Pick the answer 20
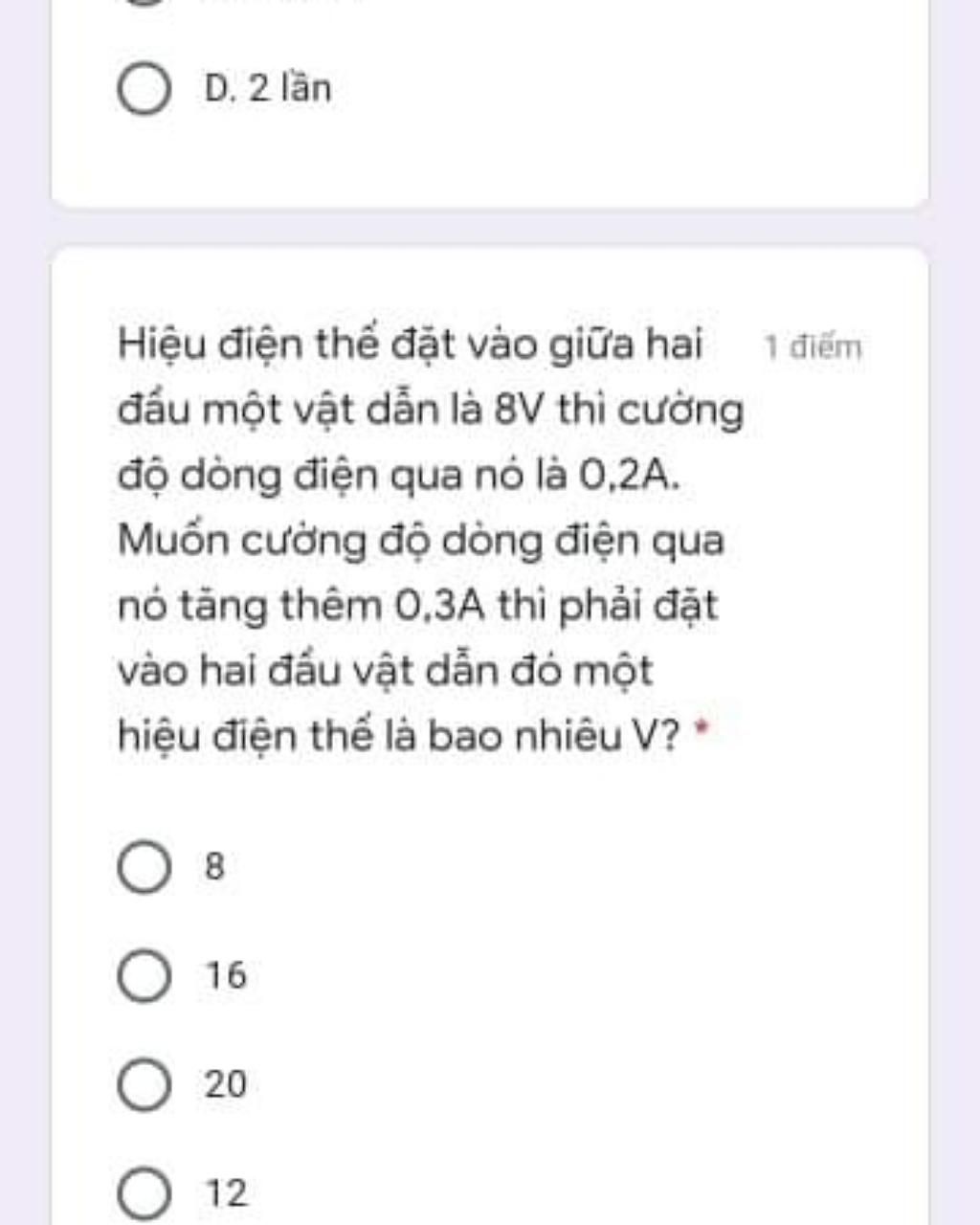Viewport: 980px width, 1225px height. click(x=145, y=1085)
